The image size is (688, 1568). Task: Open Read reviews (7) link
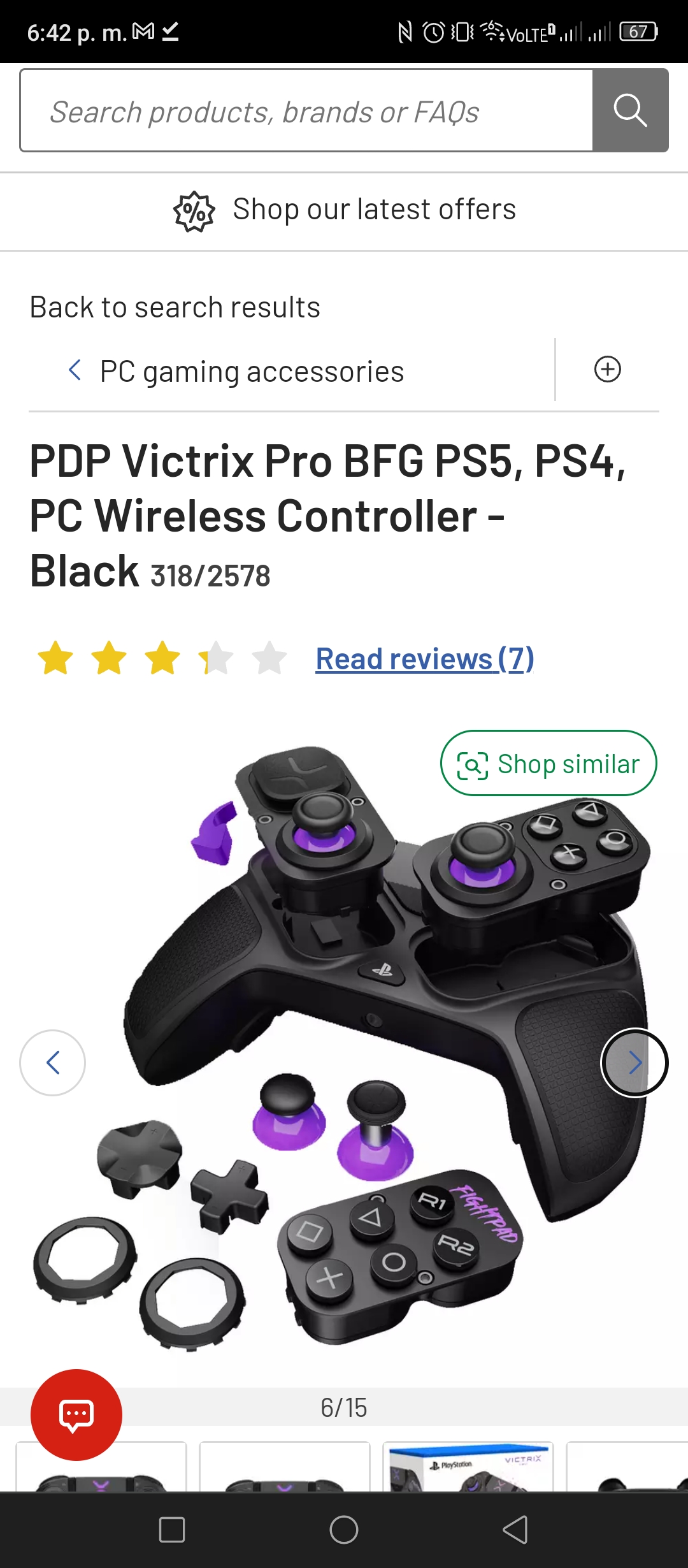coord(425,658)
